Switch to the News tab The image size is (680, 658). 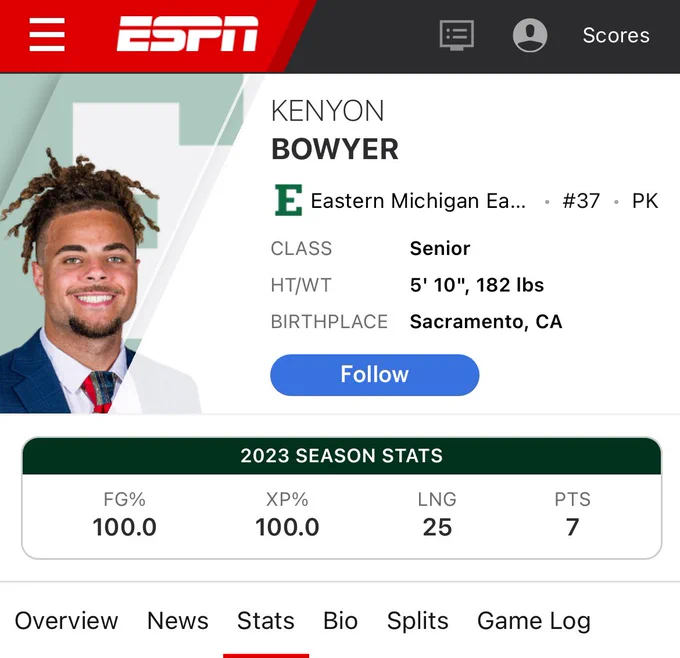coord(178,620)
